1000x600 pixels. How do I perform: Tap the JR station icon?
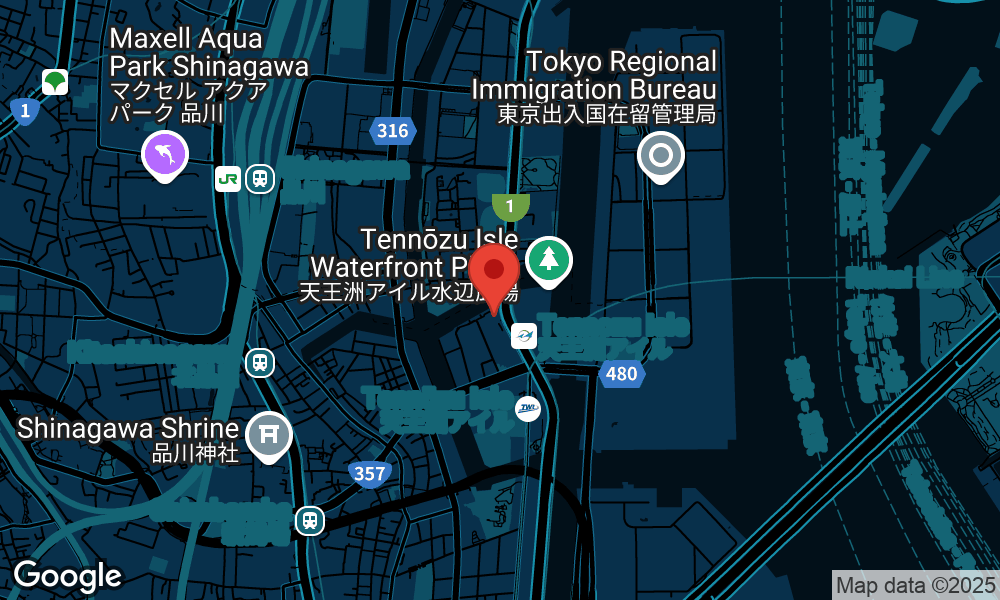pyautogui.click(x=228, y=179)
